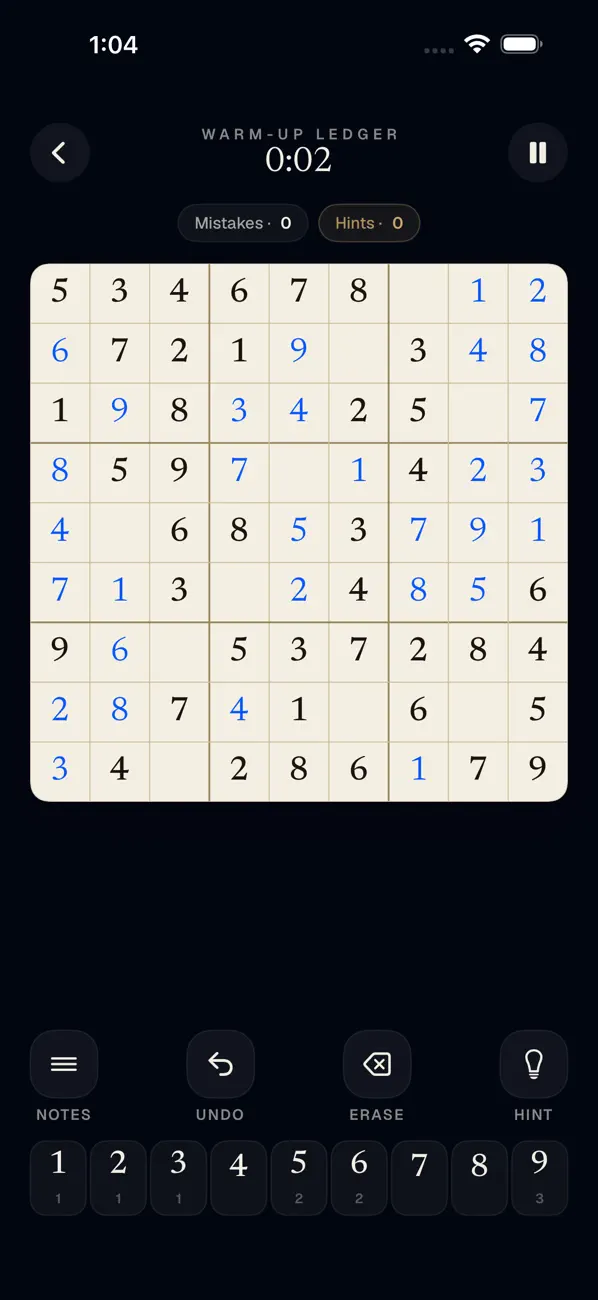Toggle Notes mode
The image size is (598, 1300).
tap(64, 1064)
